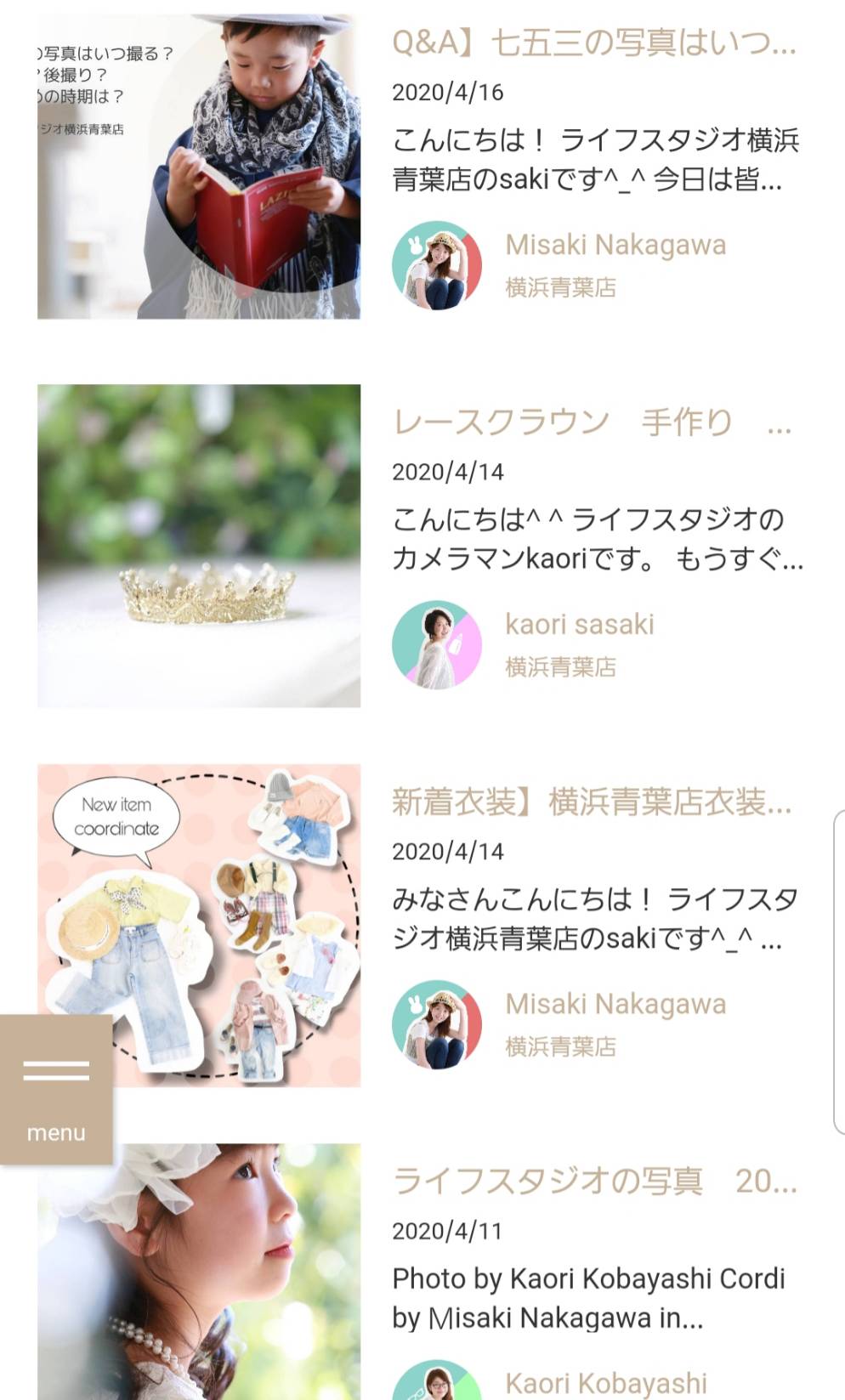The width and height of the screenshot is (845, 1400).
Task: Open the floating menu button
Action: pyautogui.click(x=56, y=1089)
